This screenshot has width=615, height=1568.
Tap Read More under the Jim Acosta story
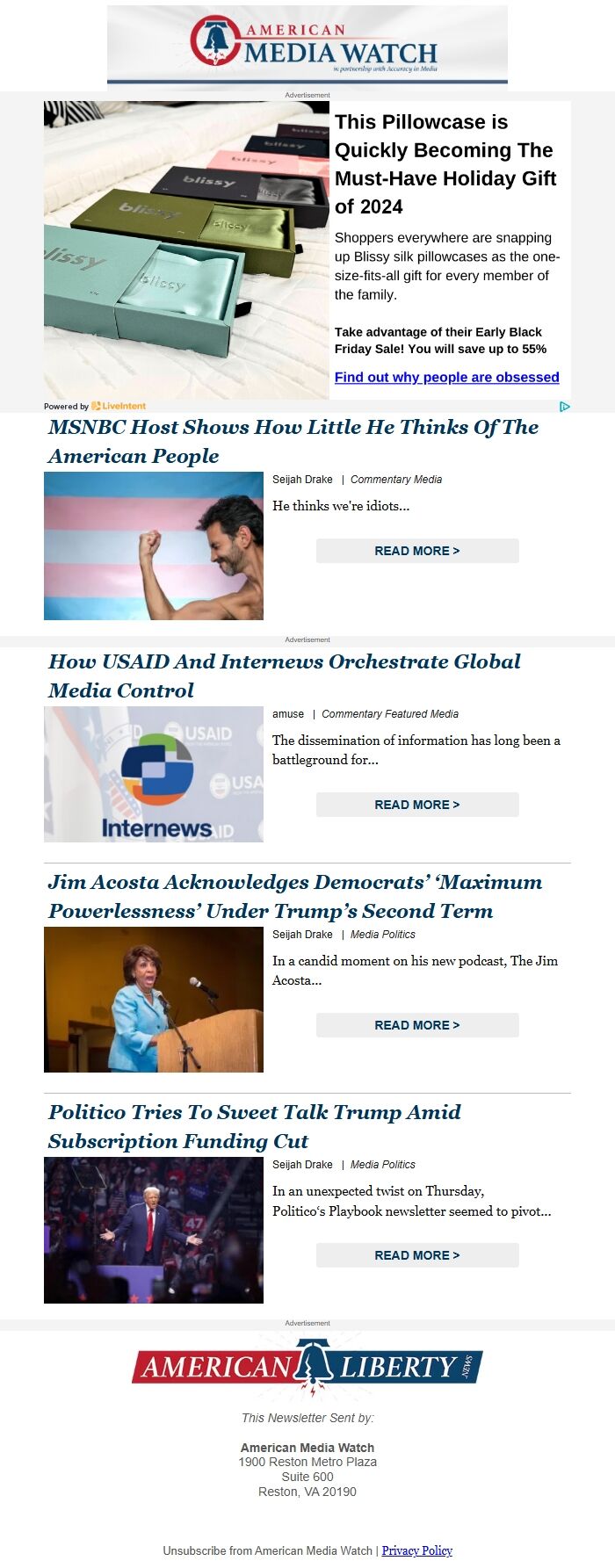[x=417, y=1025]
